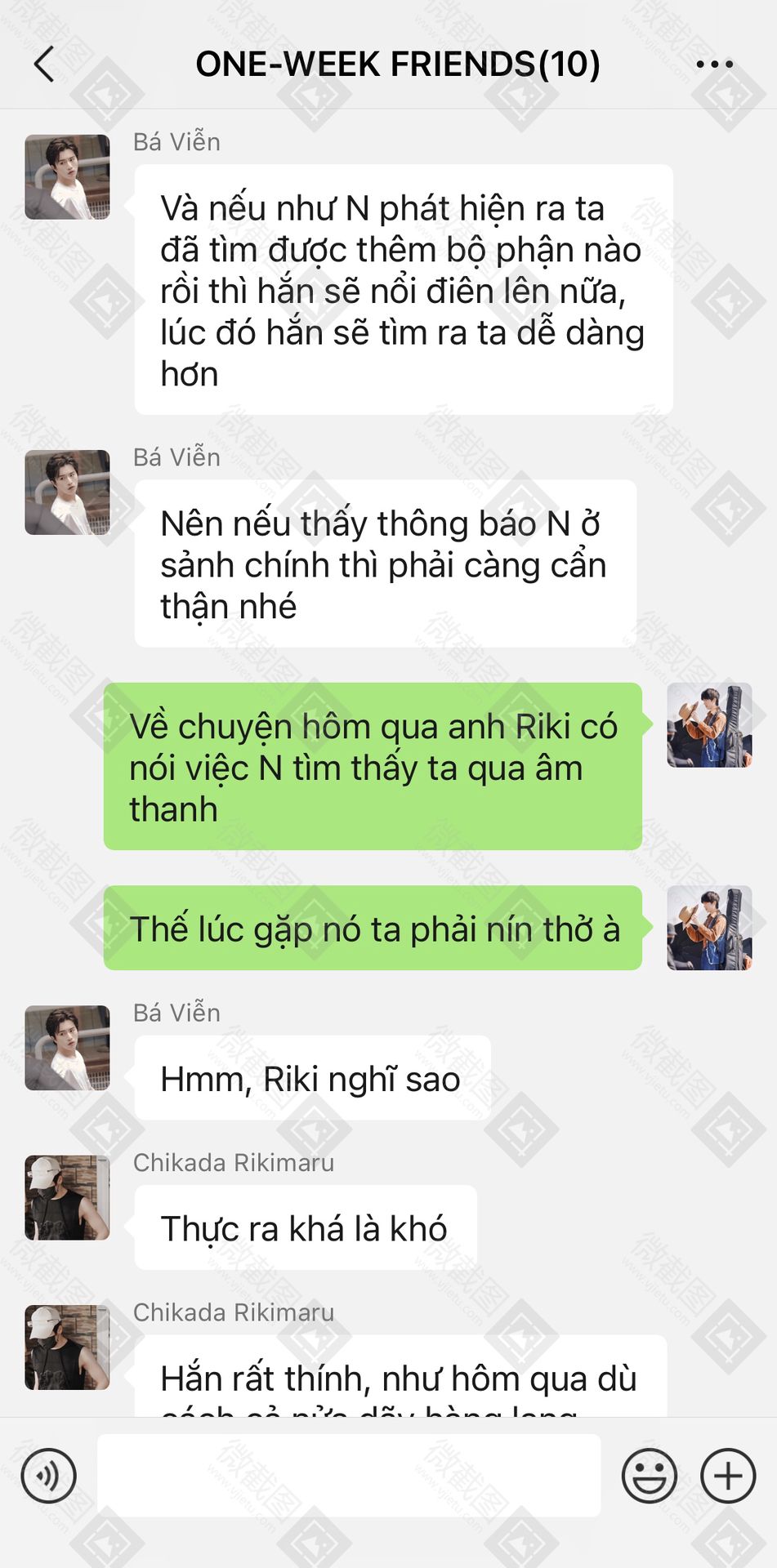The image size is (777, 1568).
Task: Open the plus attachments menu
Action: pyautogui.click(x=728, y=1476)
